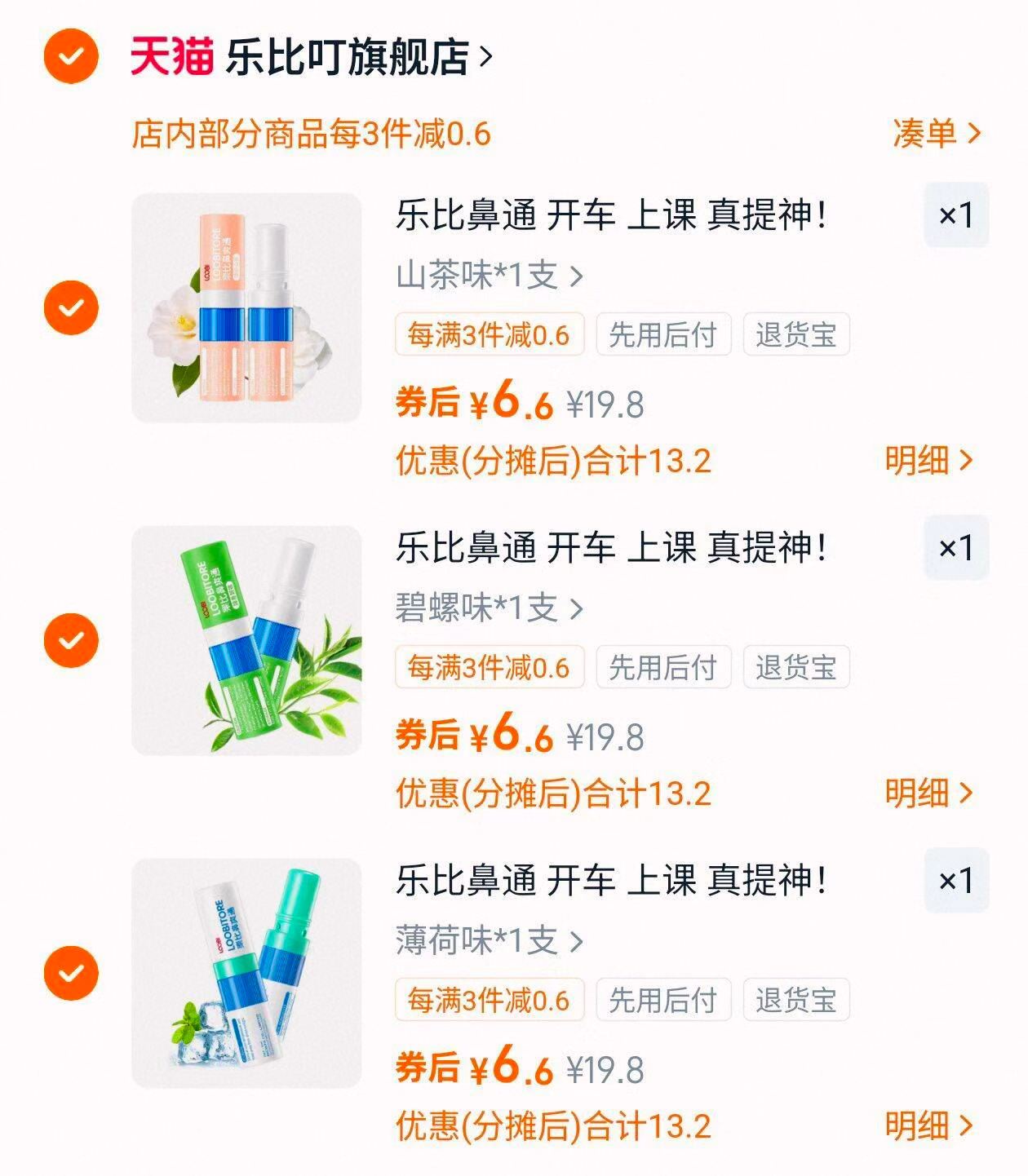Open the first 乐比鼻通 product title

pos(608,216)
